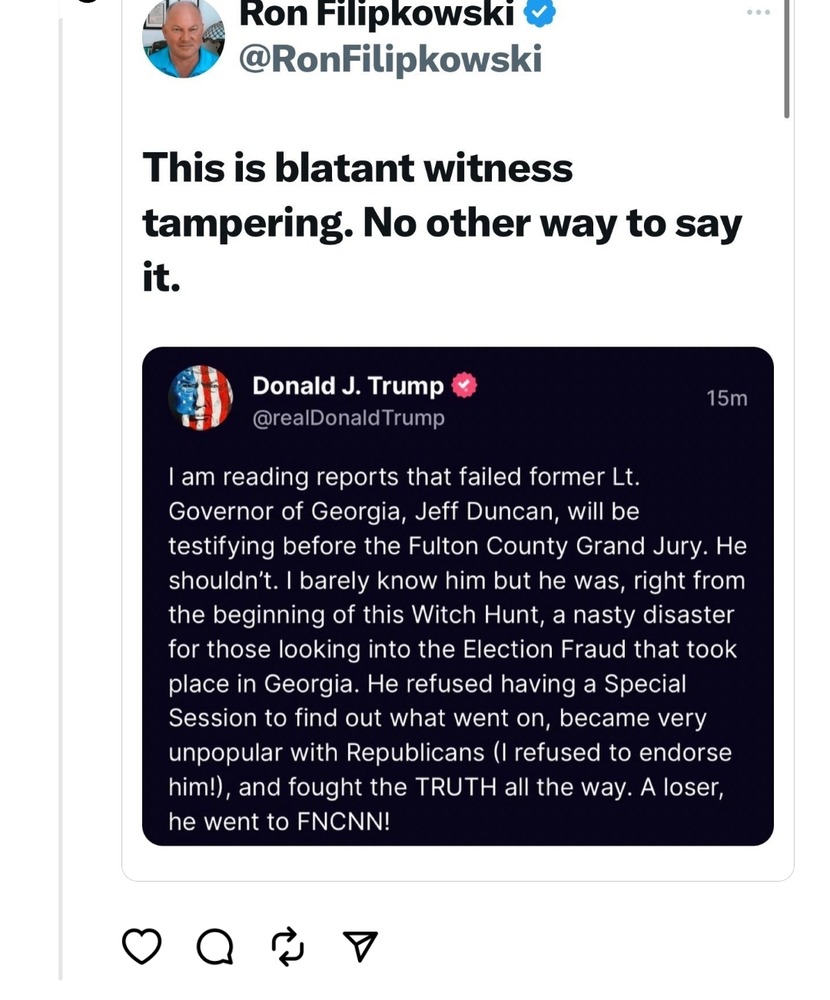Reply to Ron Filipkowski's post
Image resolution: width=830 pixels, height=1000 pixels.
(214, 946)
